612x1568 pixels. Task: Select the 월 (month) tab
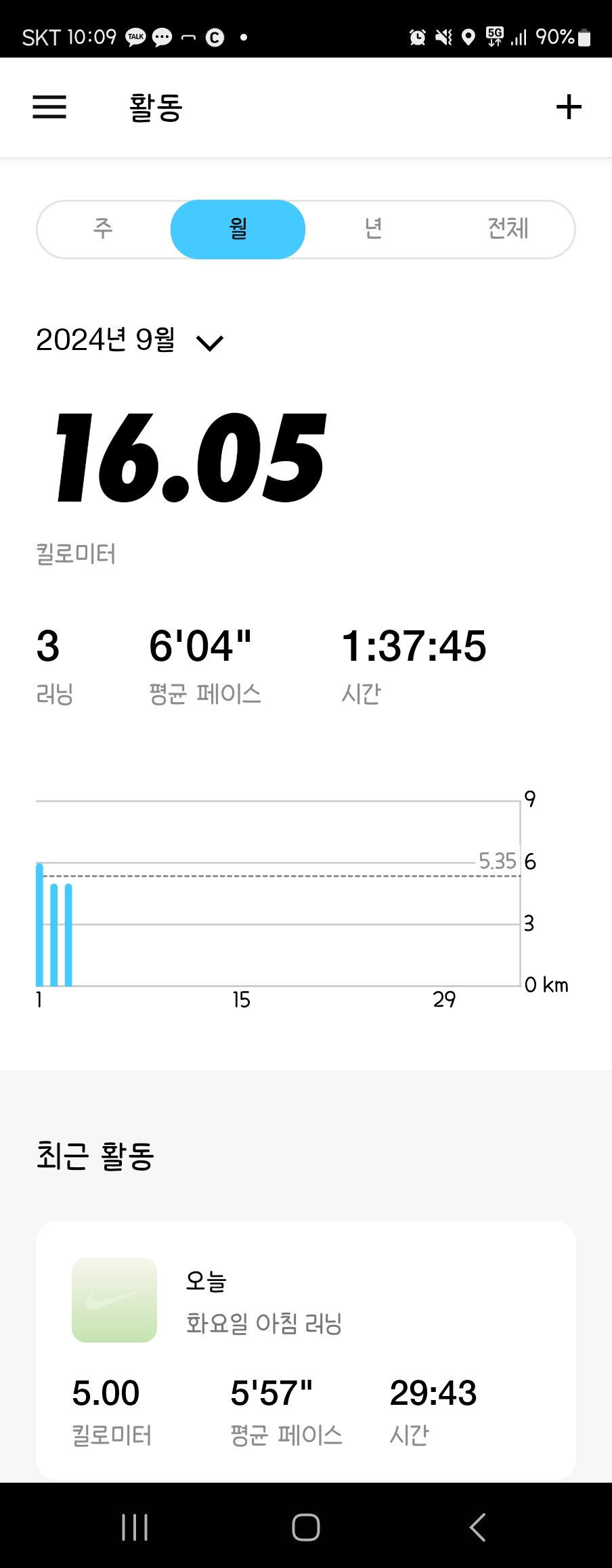click(238, 229)
